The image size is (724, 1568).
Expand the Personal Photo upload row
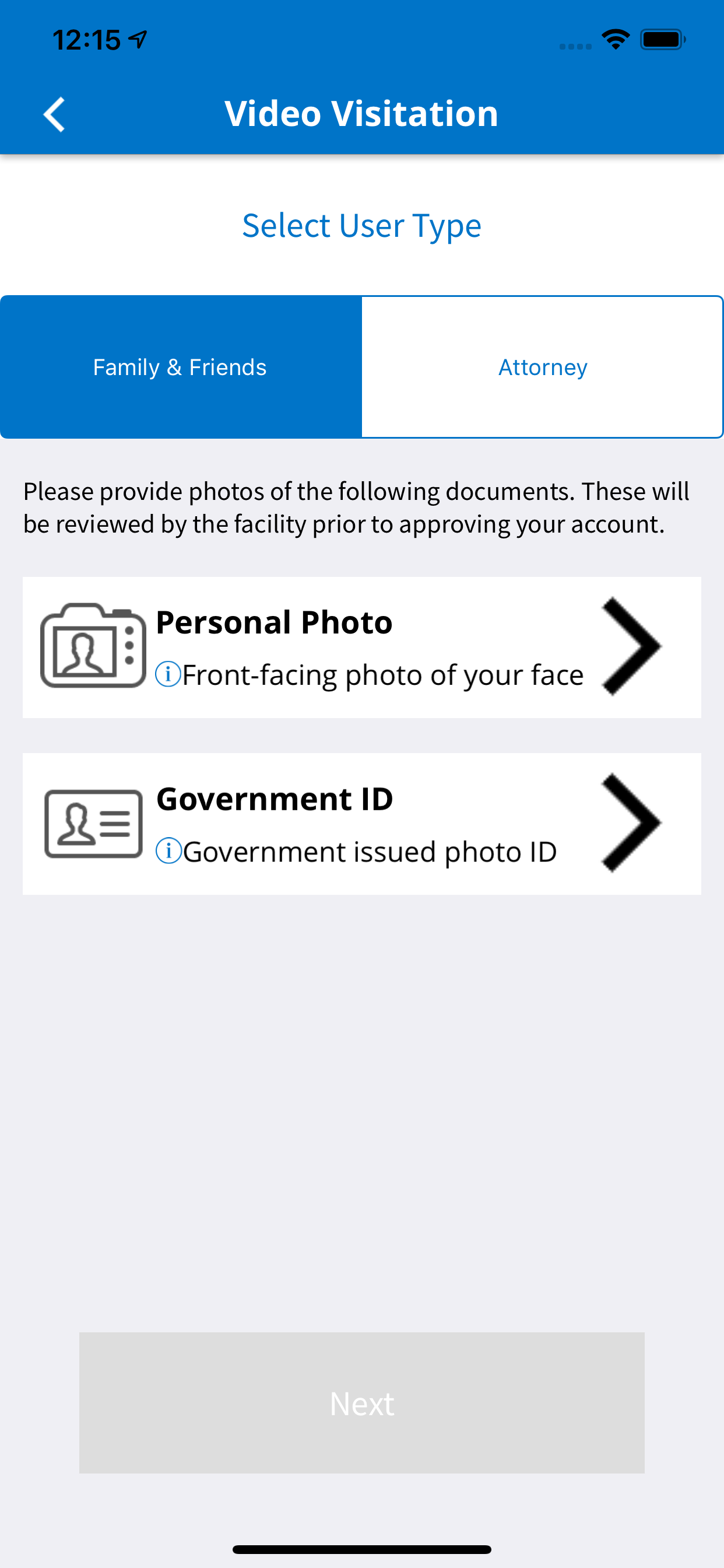(x=362, y=646)
